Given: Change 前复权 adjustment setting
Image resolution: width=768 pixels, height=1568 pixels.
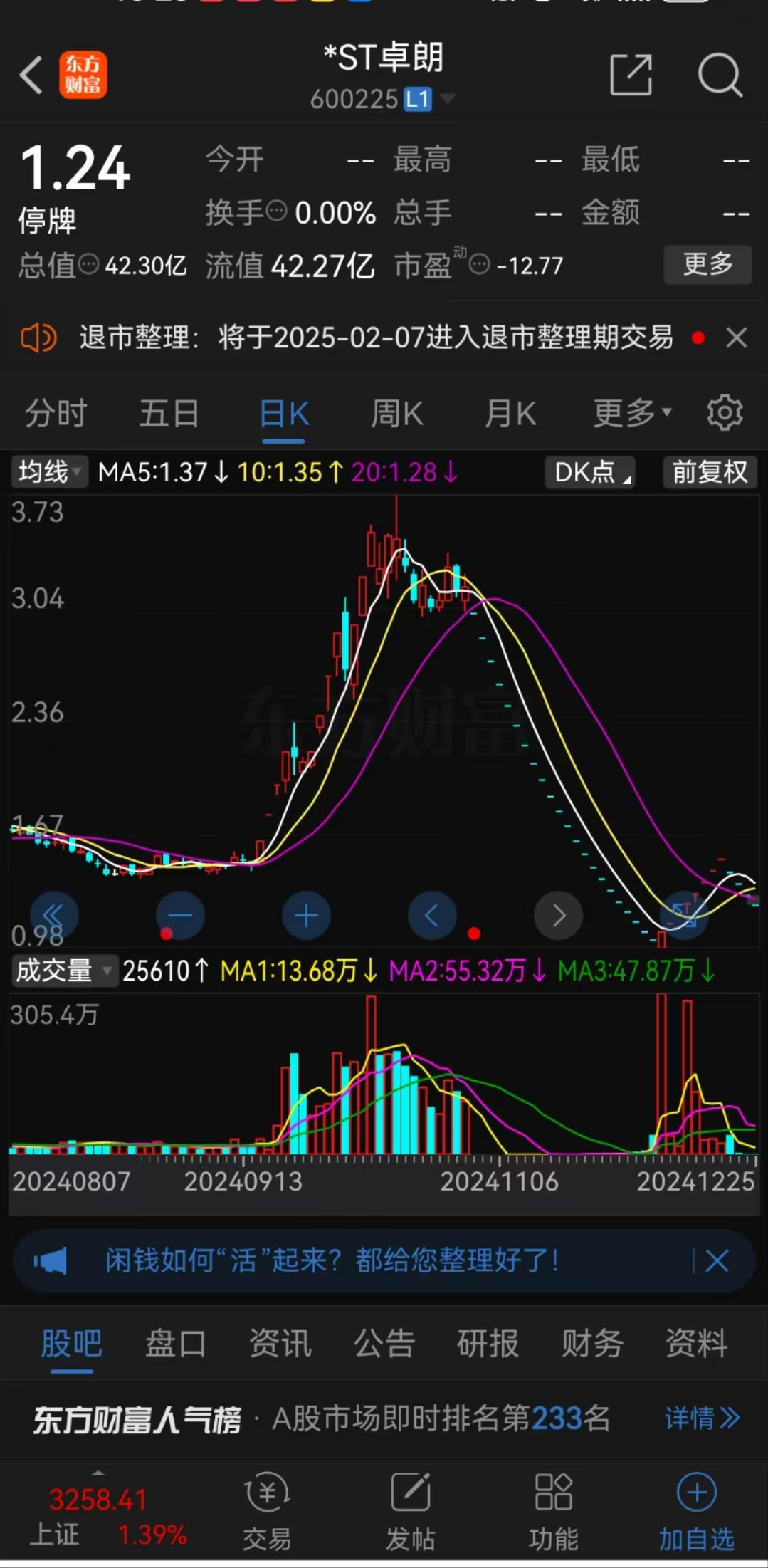Looking at the screenshot, I should click(x=710, y=471).
